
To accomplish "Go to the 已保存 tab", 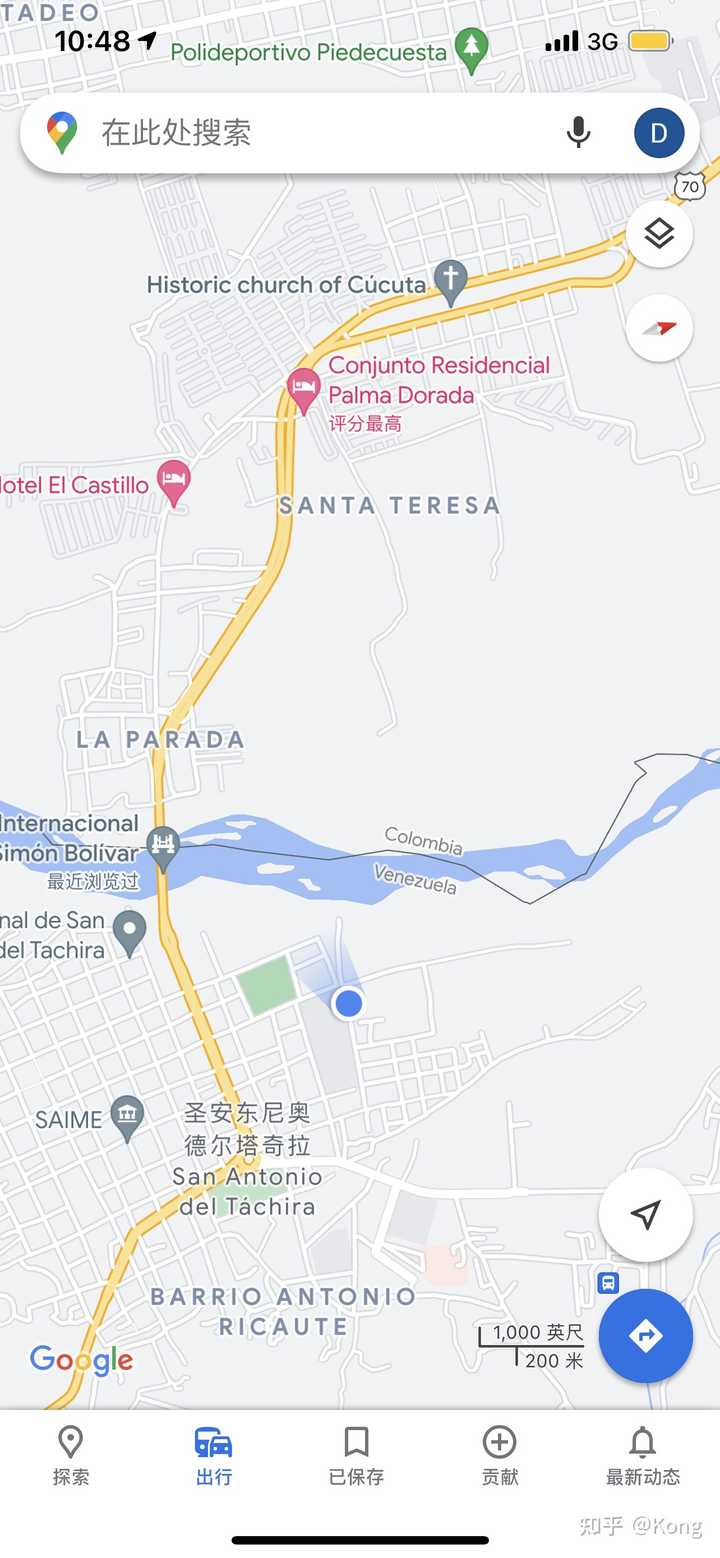I will click(x=357, y=1455).
